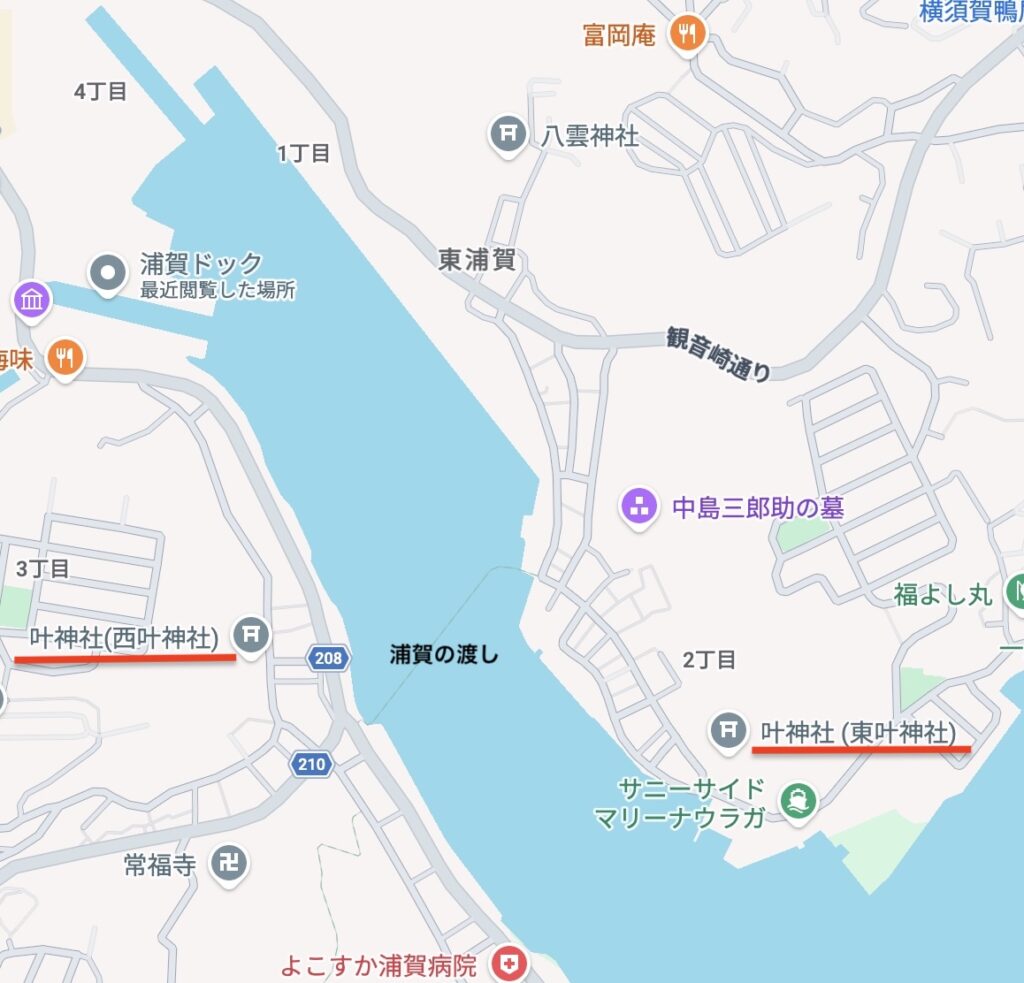
Task: Open the サニーサイドマリーナウラガ marina pin
Action: point(797,801)
